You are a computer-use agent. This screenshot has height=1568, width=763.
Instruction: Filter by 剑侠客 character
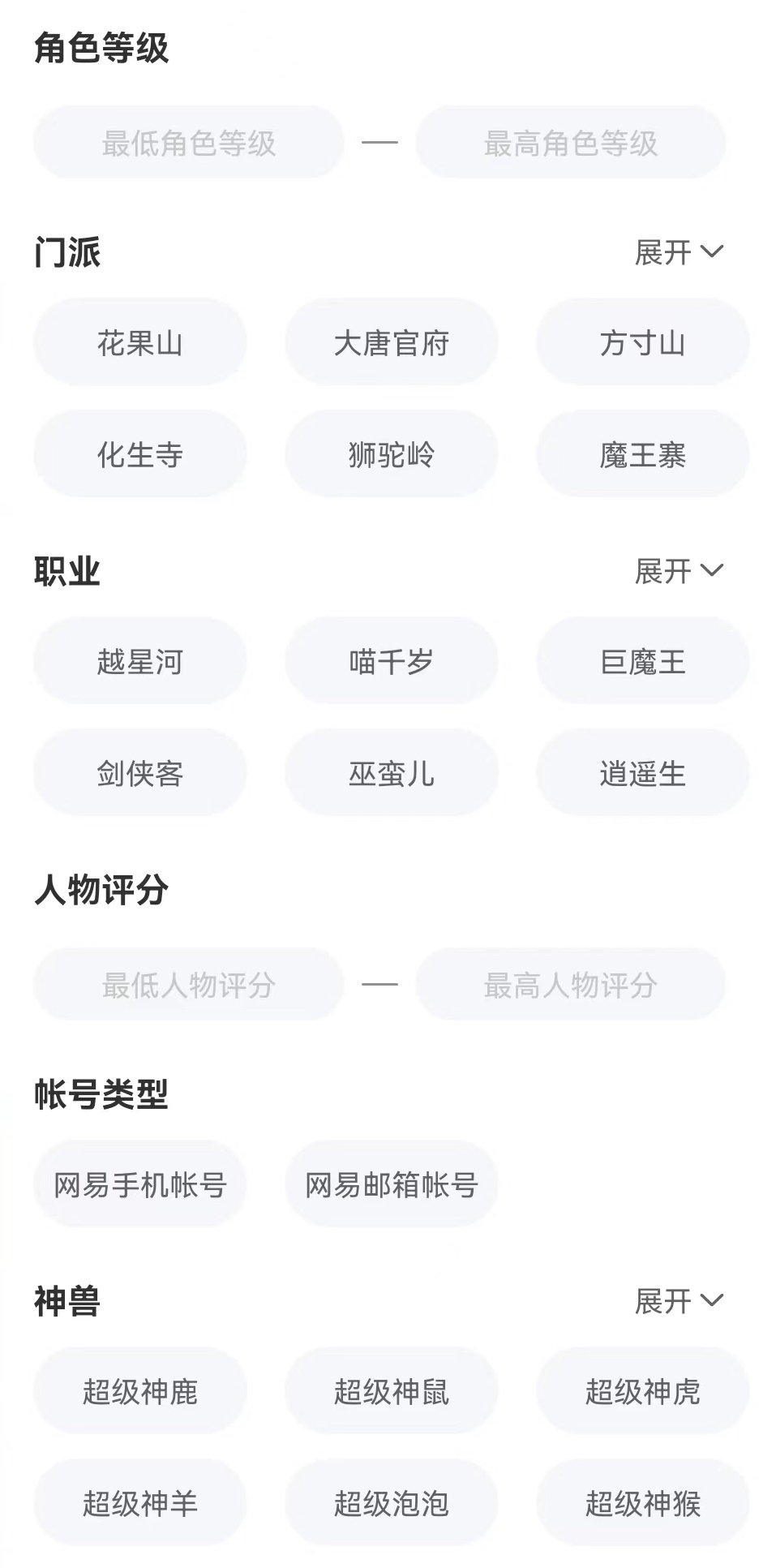click(140, 773)
